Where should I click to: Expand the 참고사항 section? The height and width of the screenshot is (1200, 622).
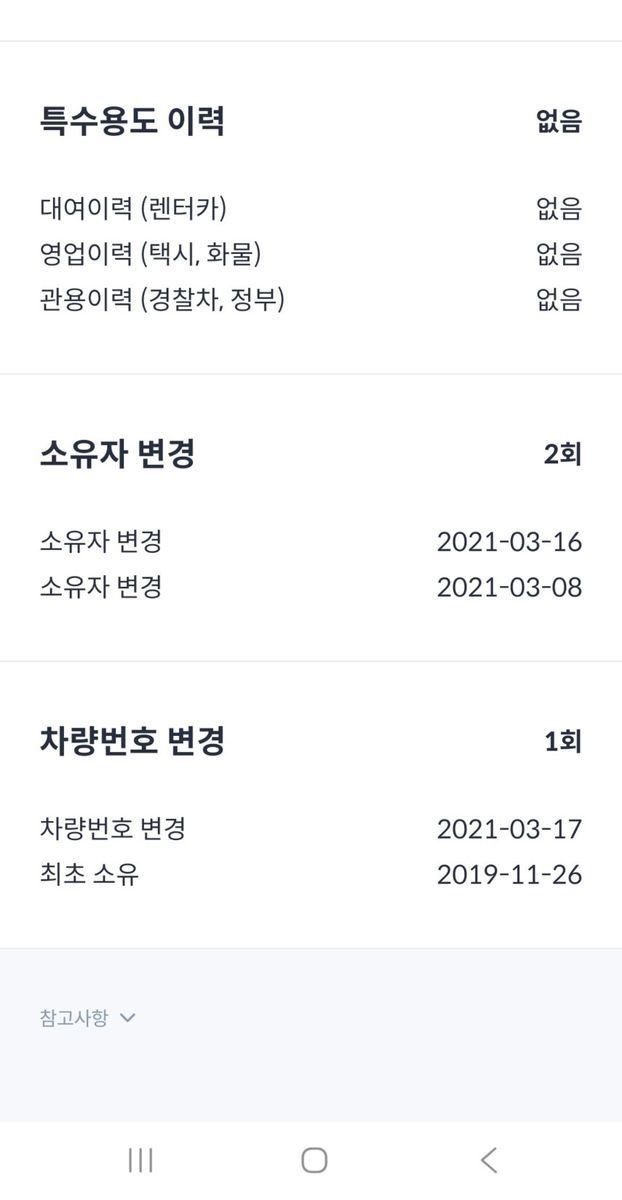pos(87,1018)
